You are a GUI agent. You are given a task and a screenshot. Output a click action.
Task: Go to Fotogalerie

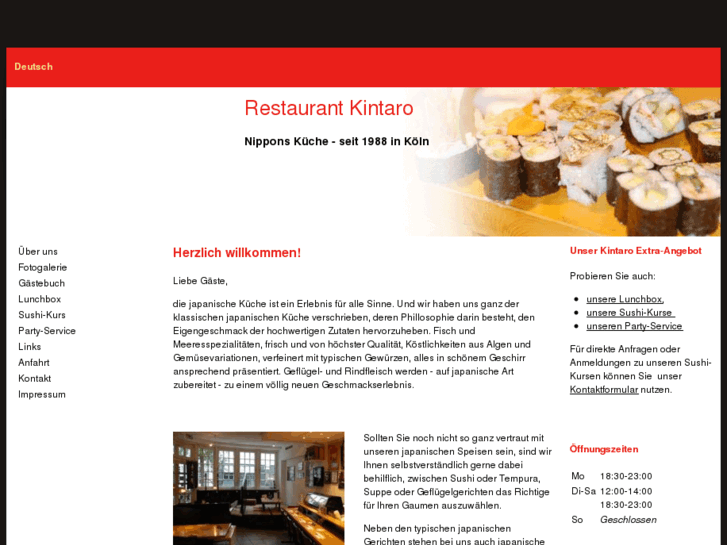(42, 267)
